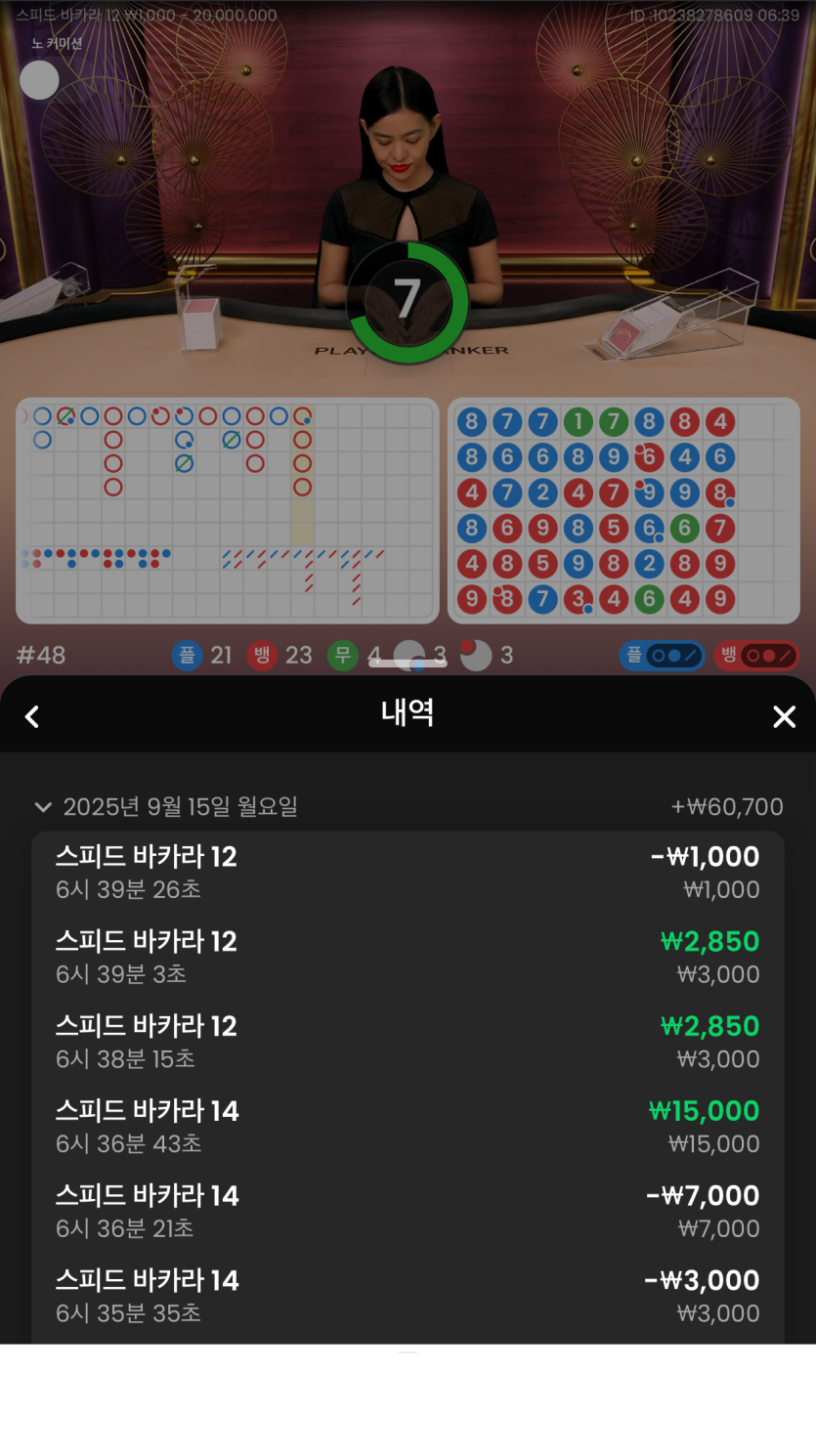Open the 6시 39분 3초 스피드 바카라 12 record
The height and width of the screenshot is (1456, 816).
coord(408,957)
